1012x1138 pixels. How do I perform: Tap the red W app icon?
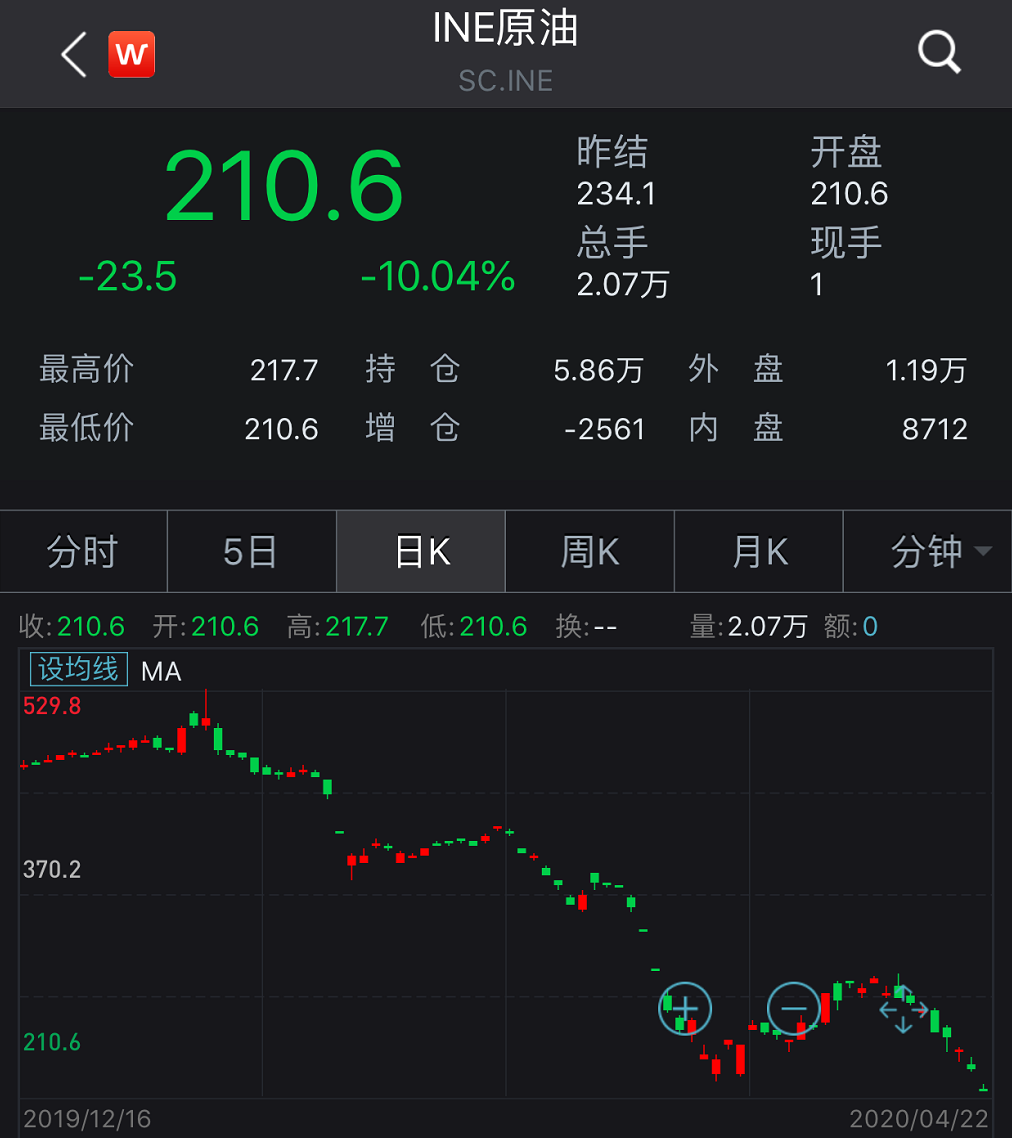[x=131, y=54]
